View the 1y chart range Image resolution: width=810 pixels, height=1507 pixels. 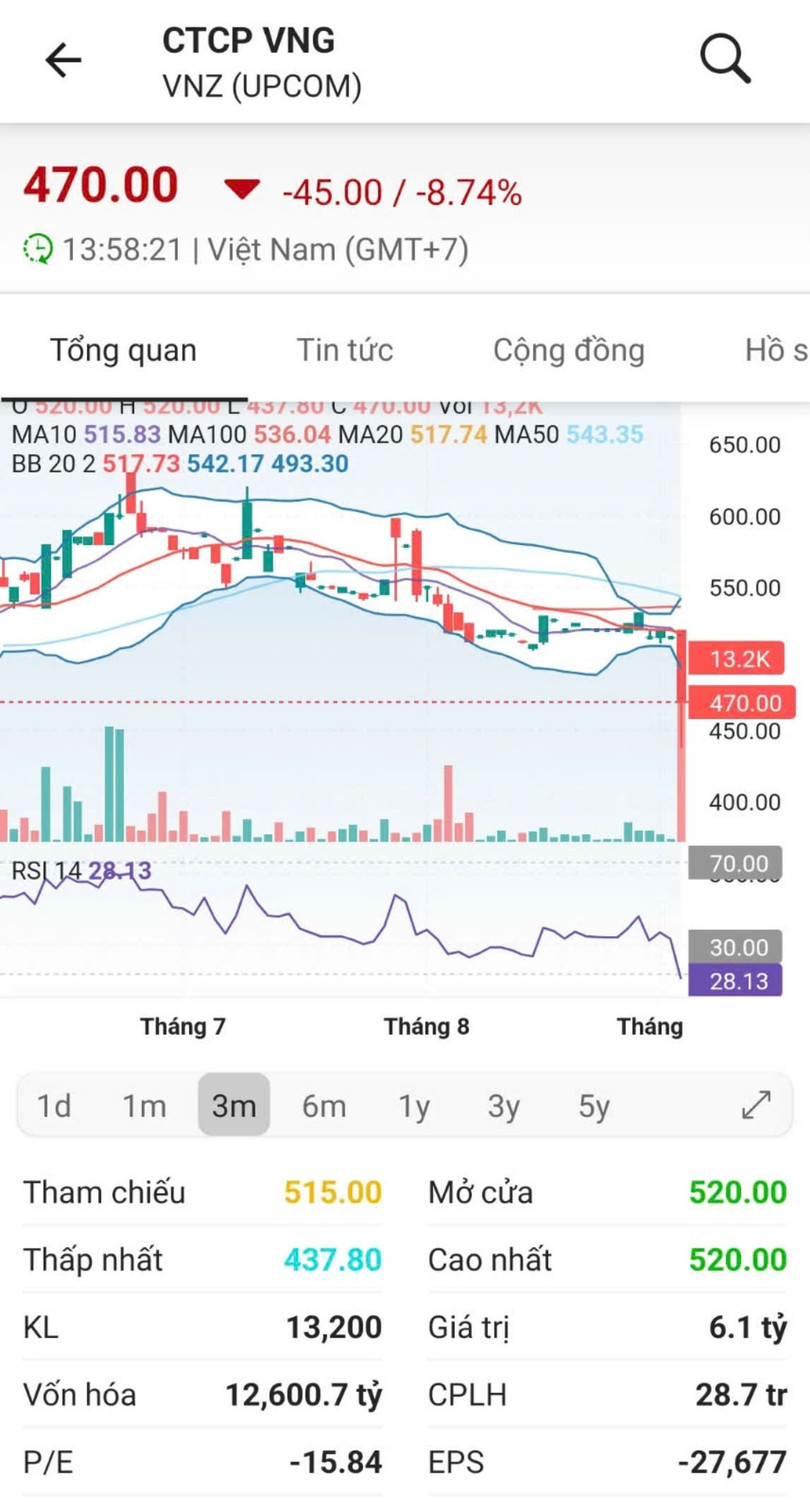coord(414,1106)
